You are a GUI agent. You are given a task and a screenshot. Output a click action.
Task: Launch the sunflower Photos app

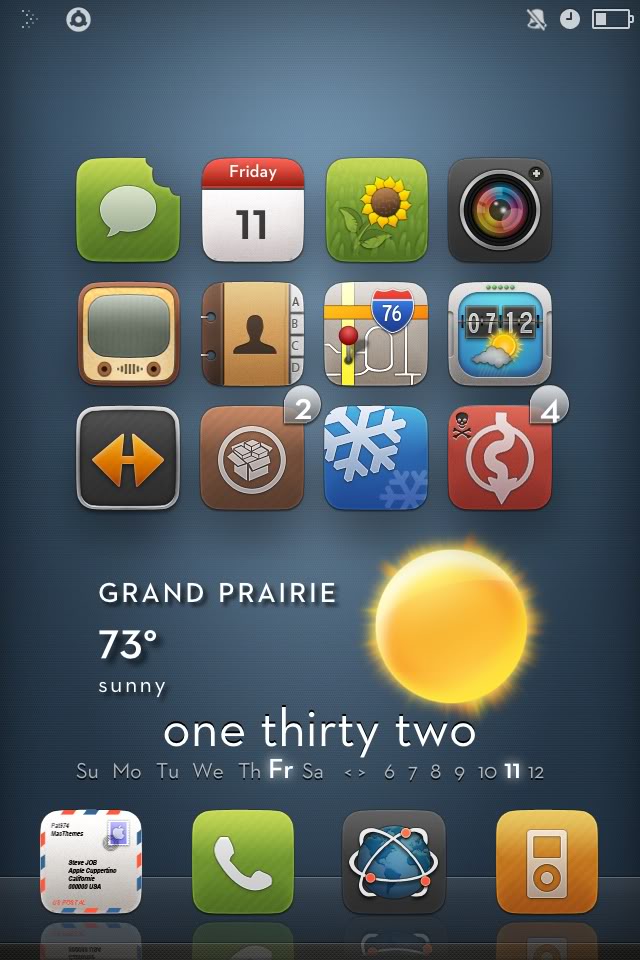pyautogui.click(x=376, y=210)
